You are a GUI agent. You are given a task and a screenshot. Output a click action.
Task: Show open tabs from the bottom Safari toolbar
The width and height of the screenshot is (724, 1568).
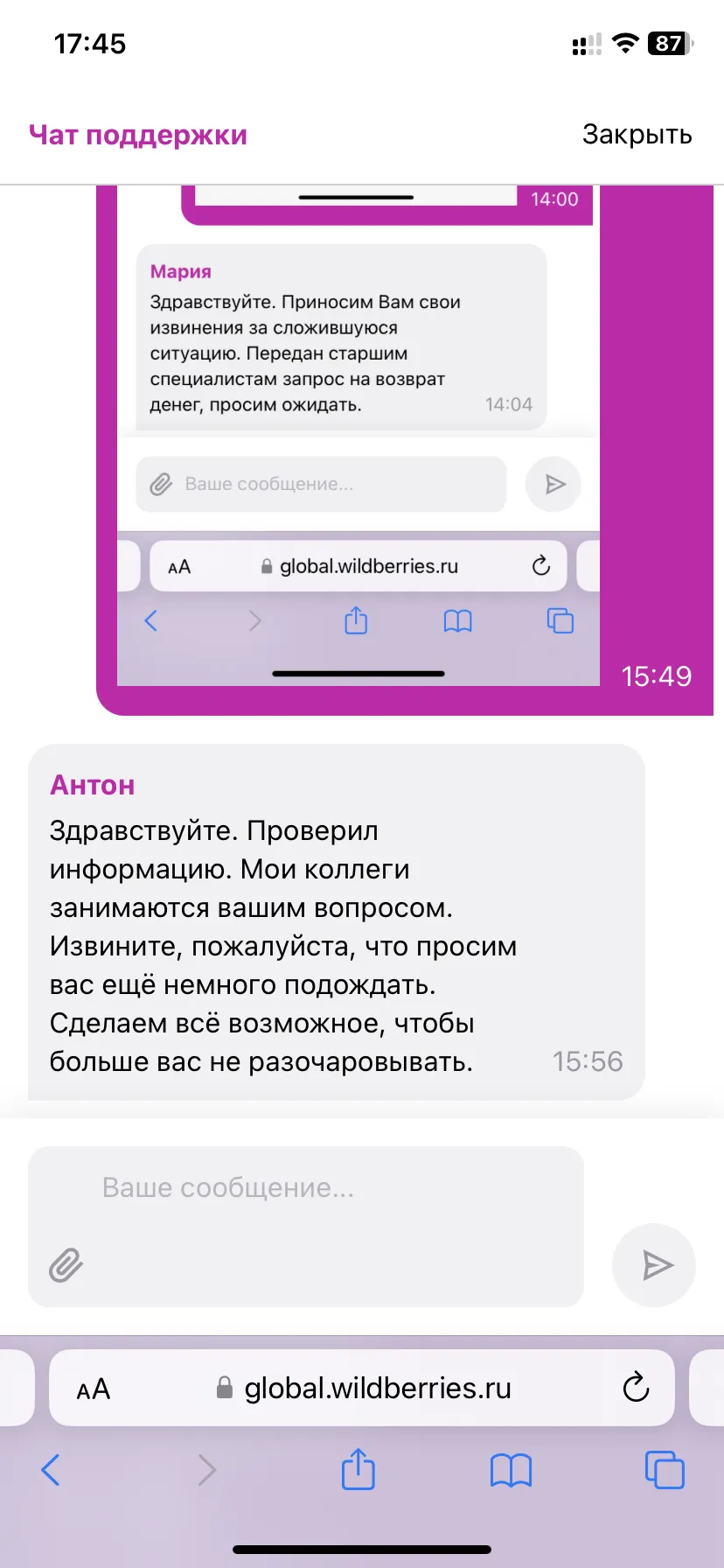tap(664, 1470)
